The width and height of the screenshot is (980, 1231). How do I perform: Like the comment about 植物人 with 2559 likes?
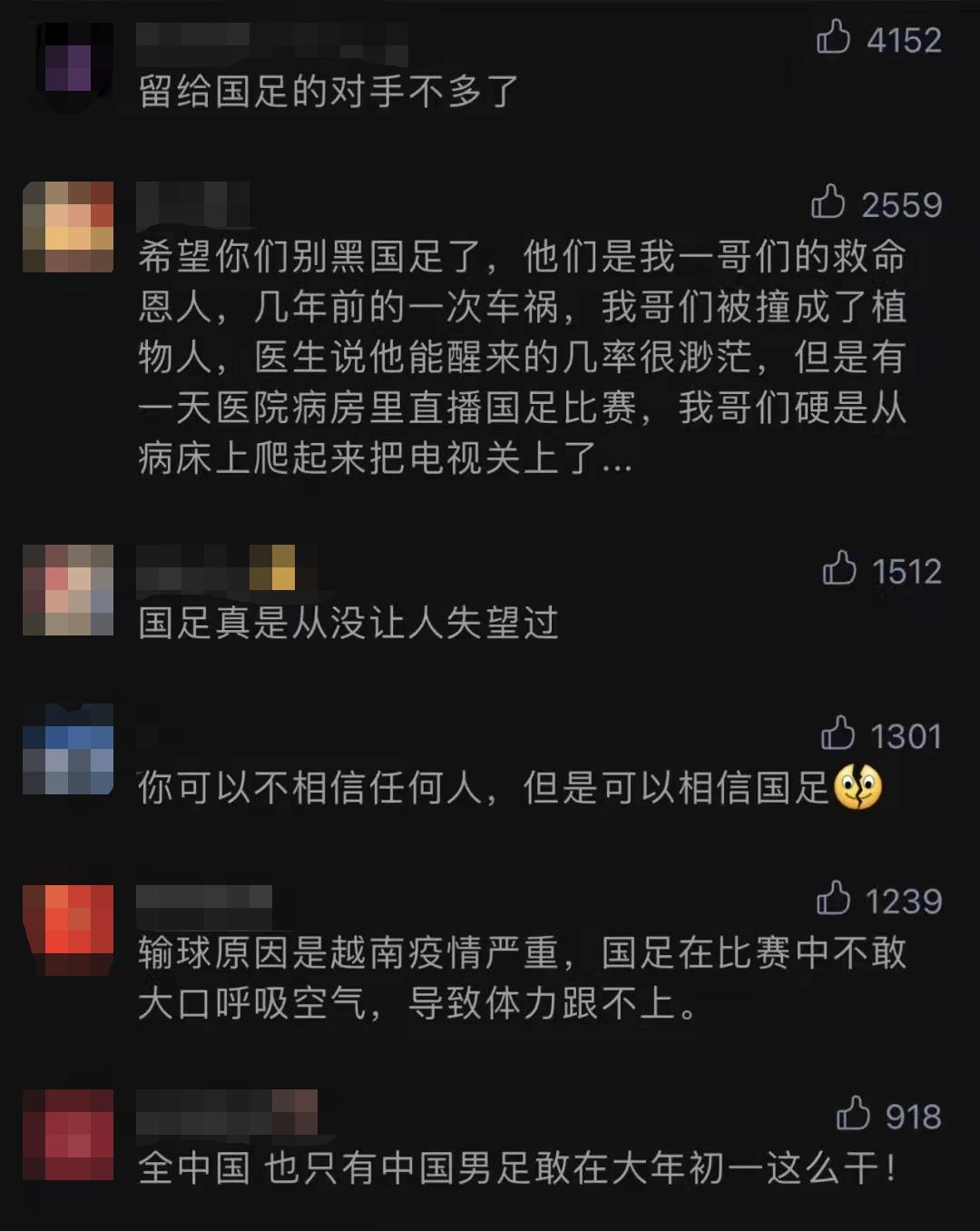828,202
